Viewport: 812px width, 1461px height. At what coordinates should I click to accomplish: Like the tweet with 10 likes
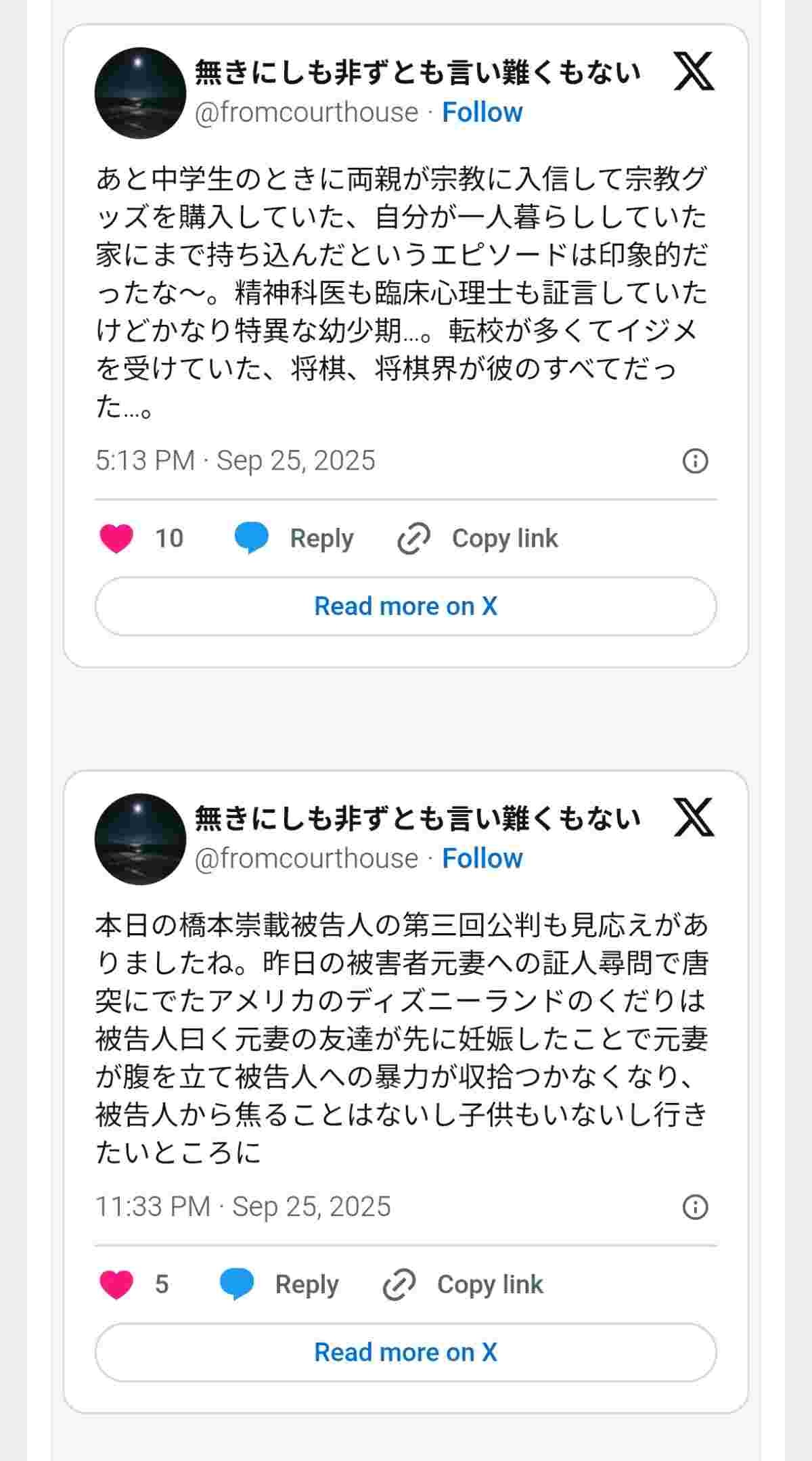pos(116,539)
